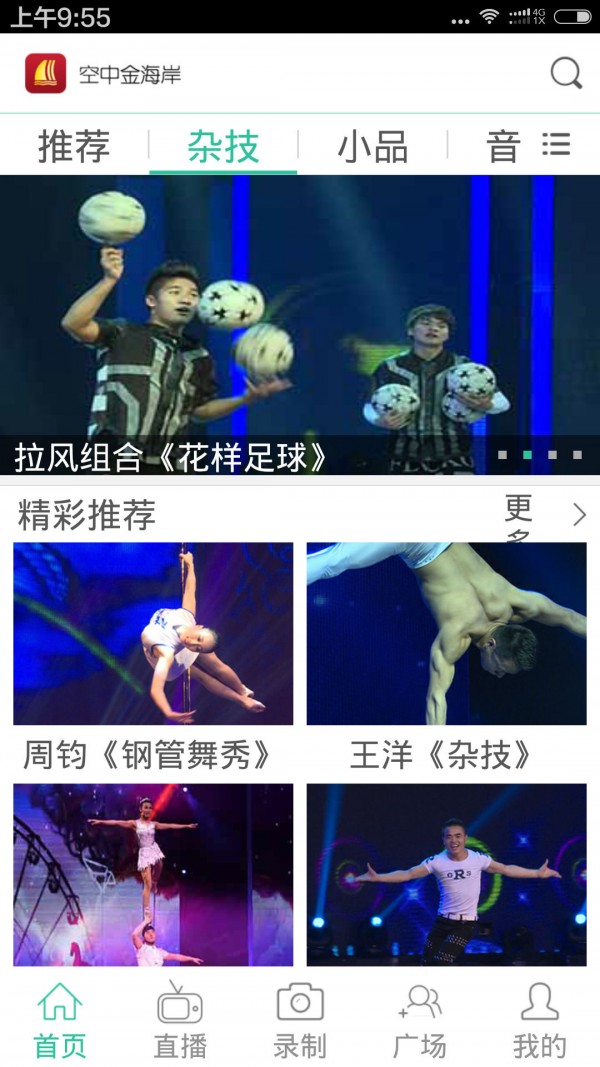This screenshot has width=600, height=1067.
Task: Open the category list menu icon
Action: tap(556, 145)
